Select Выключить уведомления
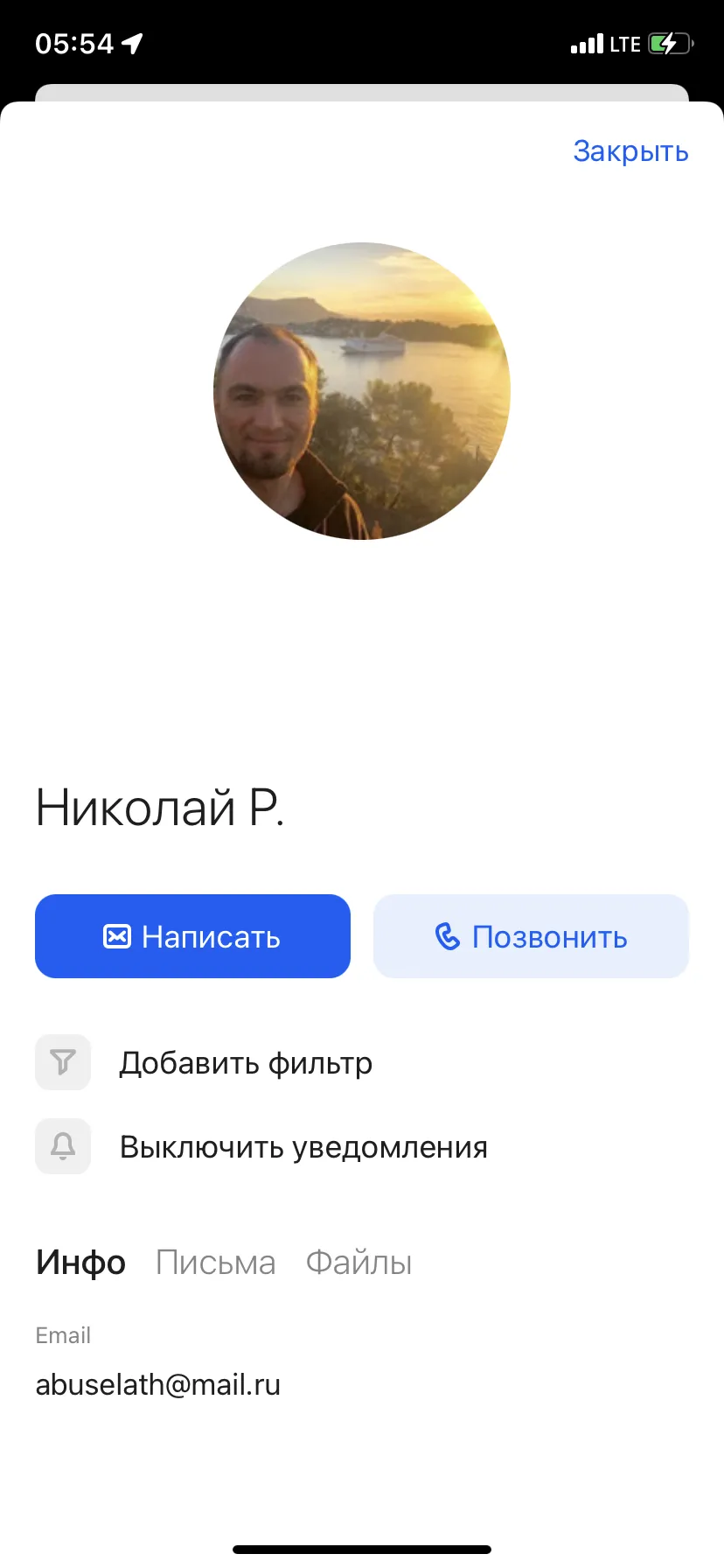 [261, 1146]
